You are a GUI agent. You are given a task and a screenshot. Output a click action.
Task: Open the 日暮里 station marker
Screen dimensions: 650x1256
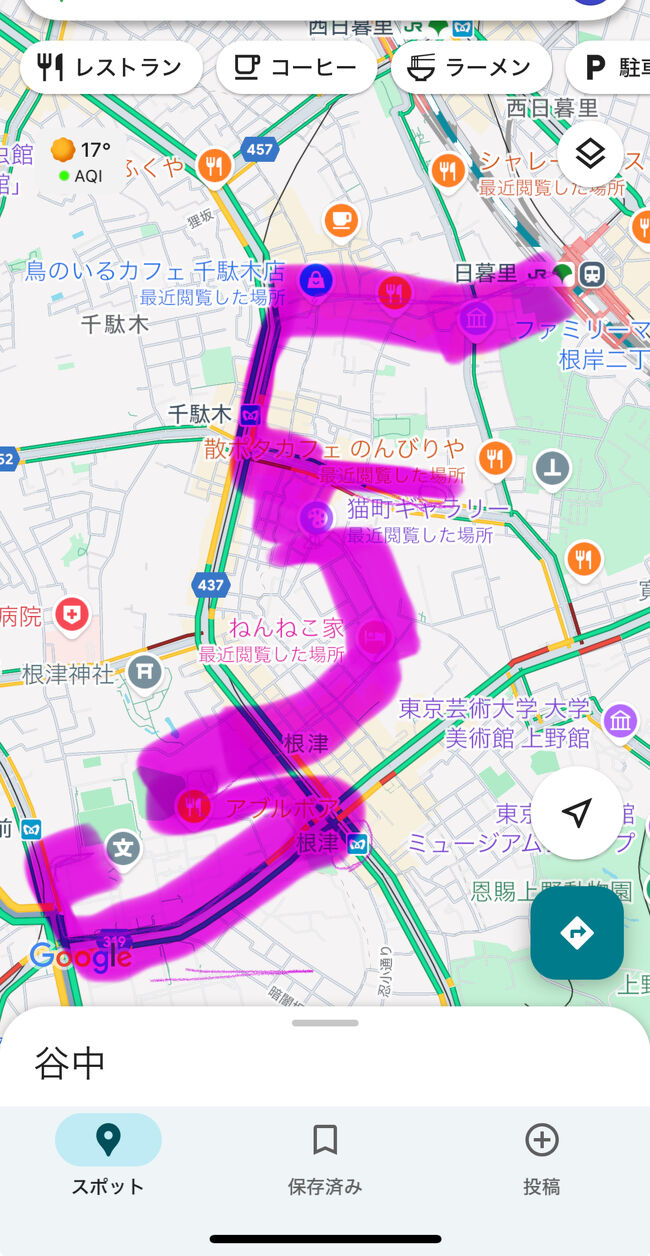coord(594,273)
